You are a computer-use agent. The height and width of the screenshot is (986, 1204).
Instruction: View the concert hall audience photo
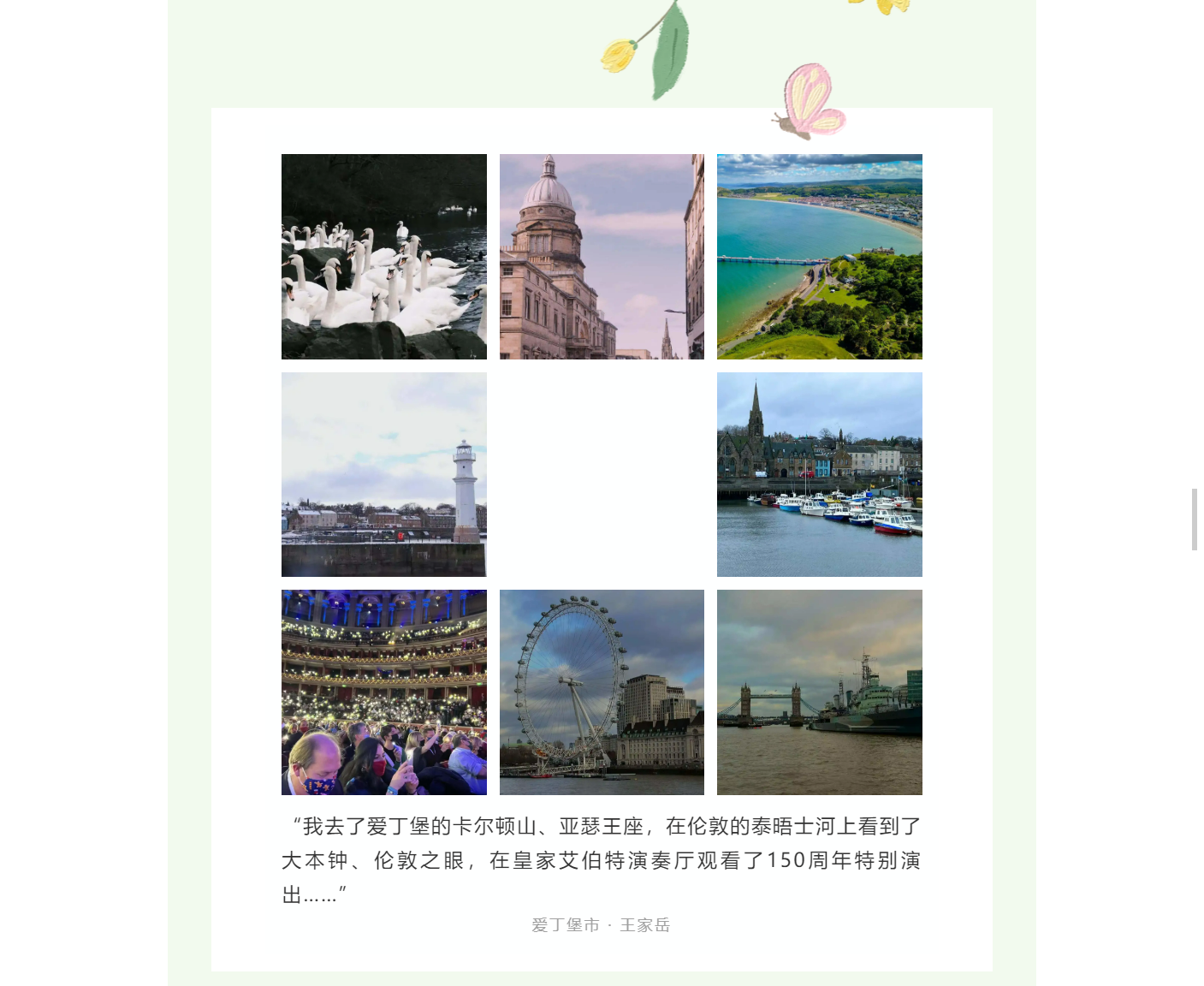tap(383, 692)
